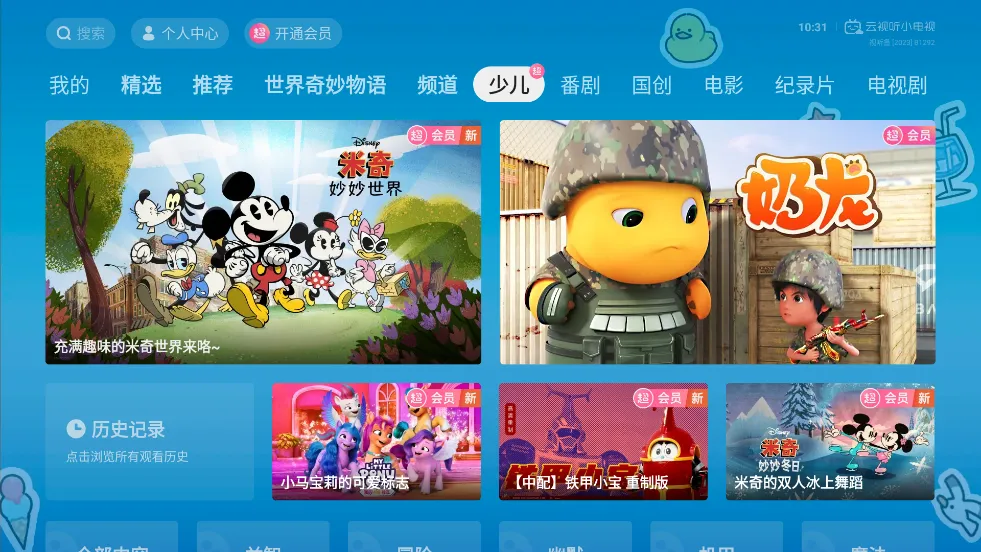
Task: Open the 国创 tab
Action: click(652, 85)
